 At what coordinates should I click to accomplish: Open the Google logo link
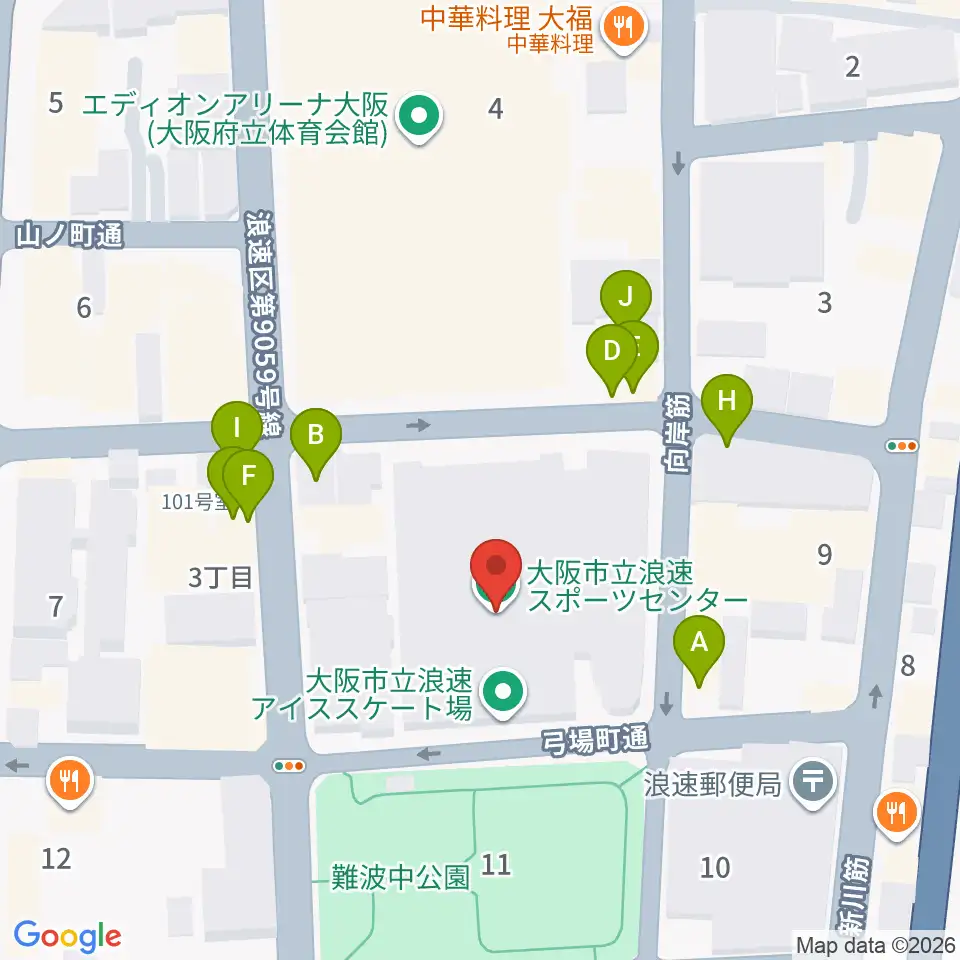pyautogui.click(x=67, y=936)
